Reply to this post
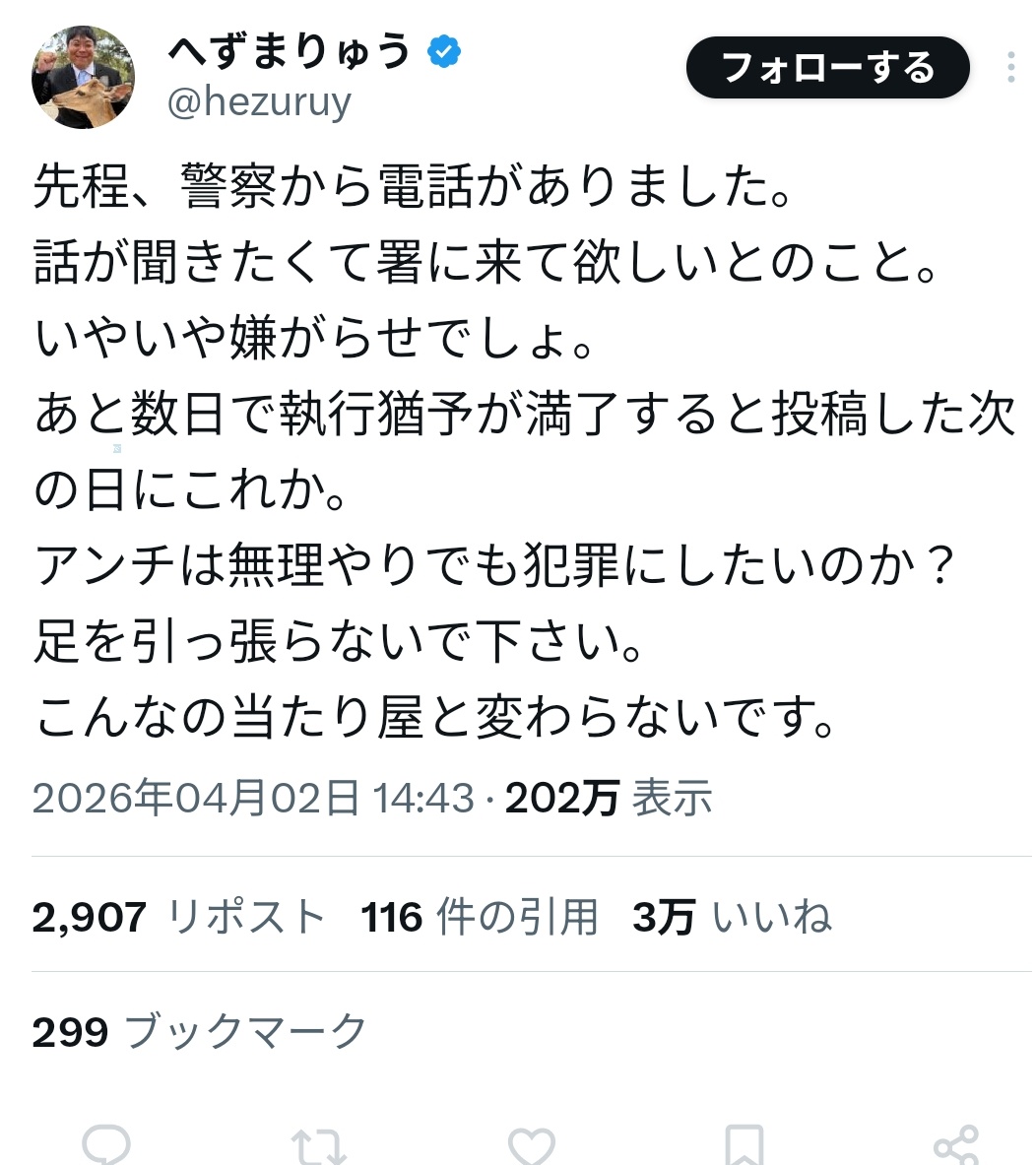The image size is (1036, 1165). point(106,1145)
